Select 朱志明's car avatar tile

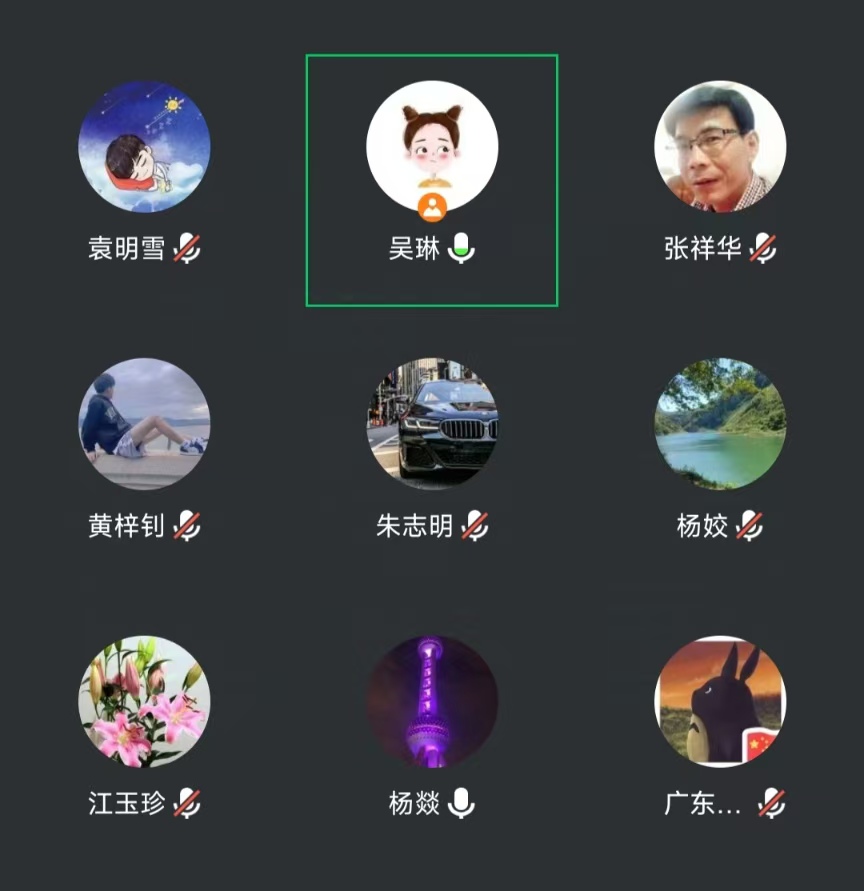[x=432, y=424]
